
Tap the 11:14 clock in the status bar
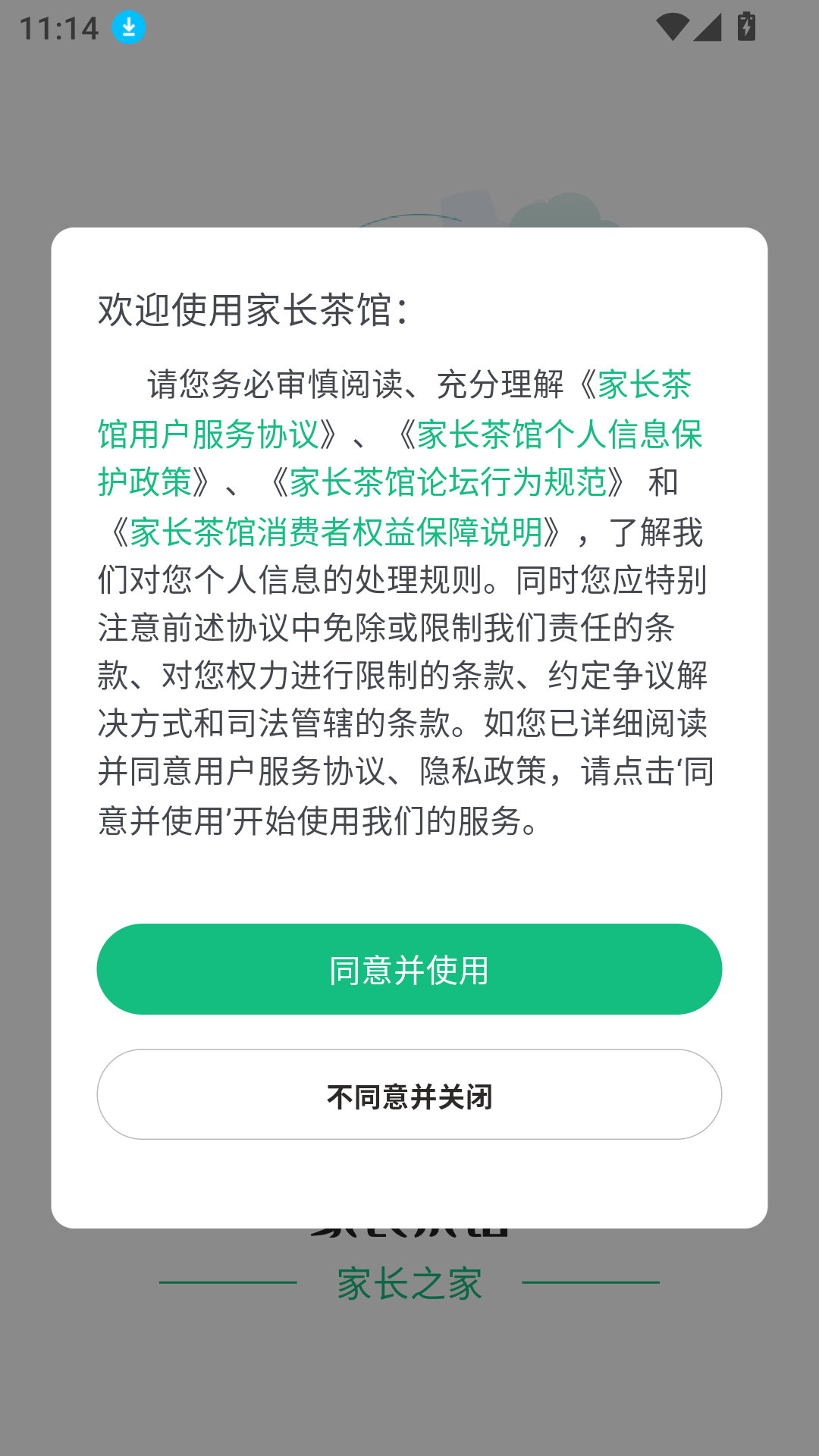pyautogui.click(x=59, y=27)
